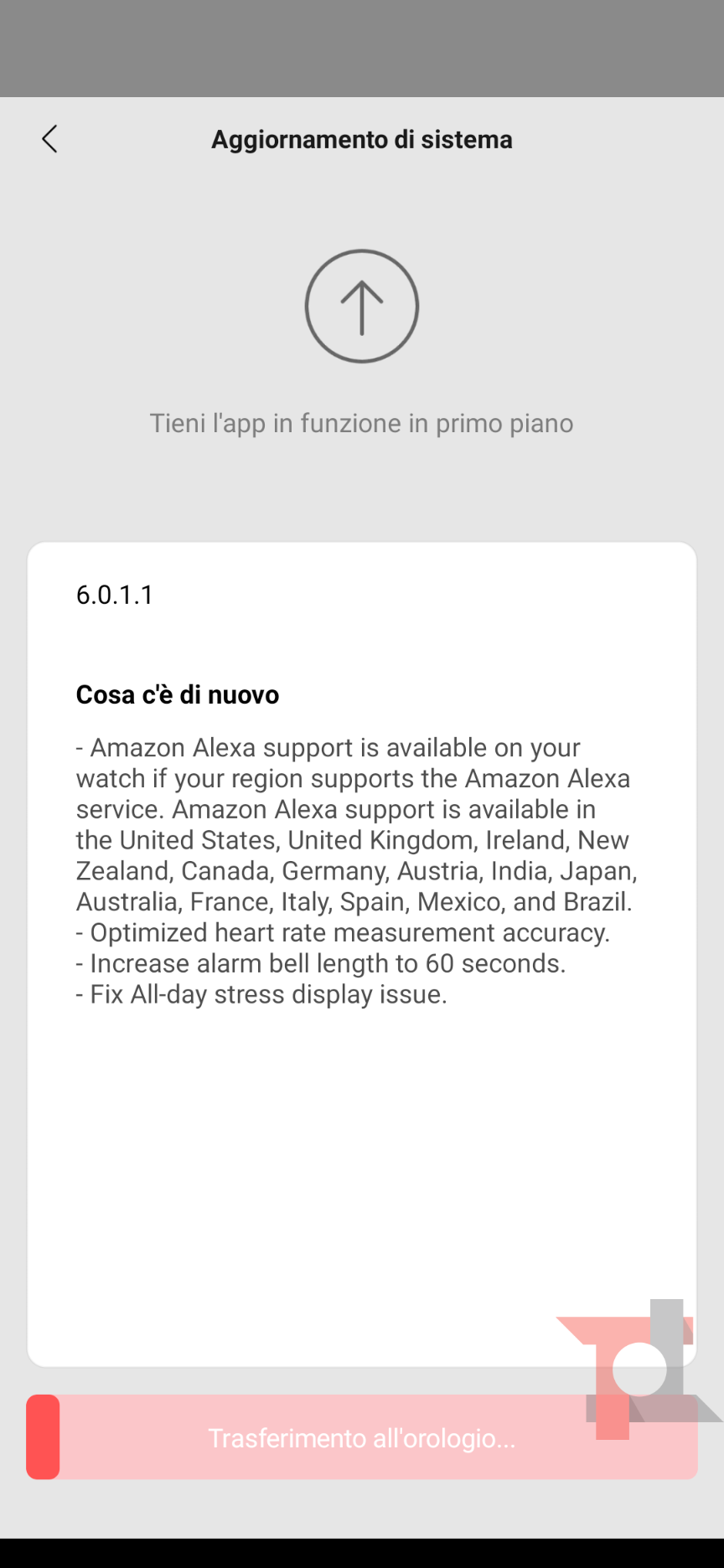Viewport: 724px width, 1568px height.
Task: Tap the 'Fix All-day stress display issue' entry
Action: tap(262, 994)
